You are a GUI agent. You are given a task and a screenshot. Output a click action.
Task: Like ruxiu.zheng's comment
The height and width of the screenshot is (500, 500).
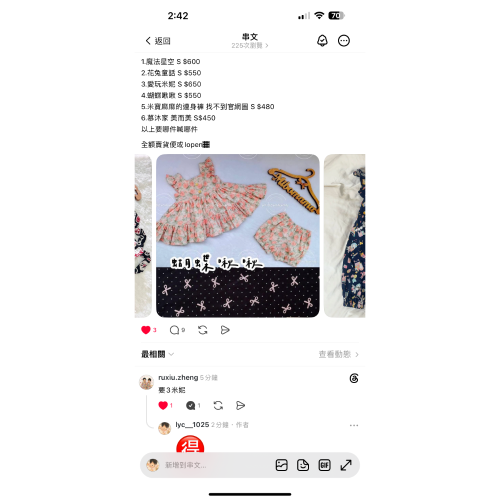165,405
